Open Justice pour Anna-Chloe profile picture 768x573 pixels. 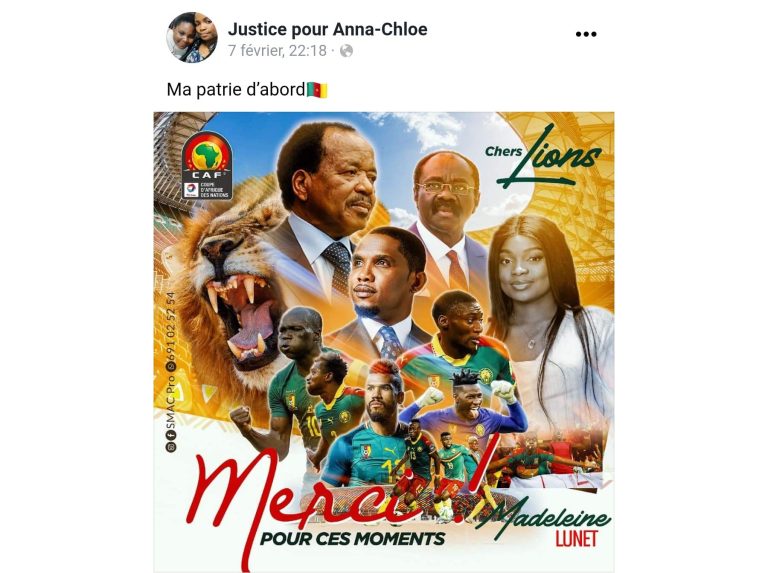[x=192, y=38]
